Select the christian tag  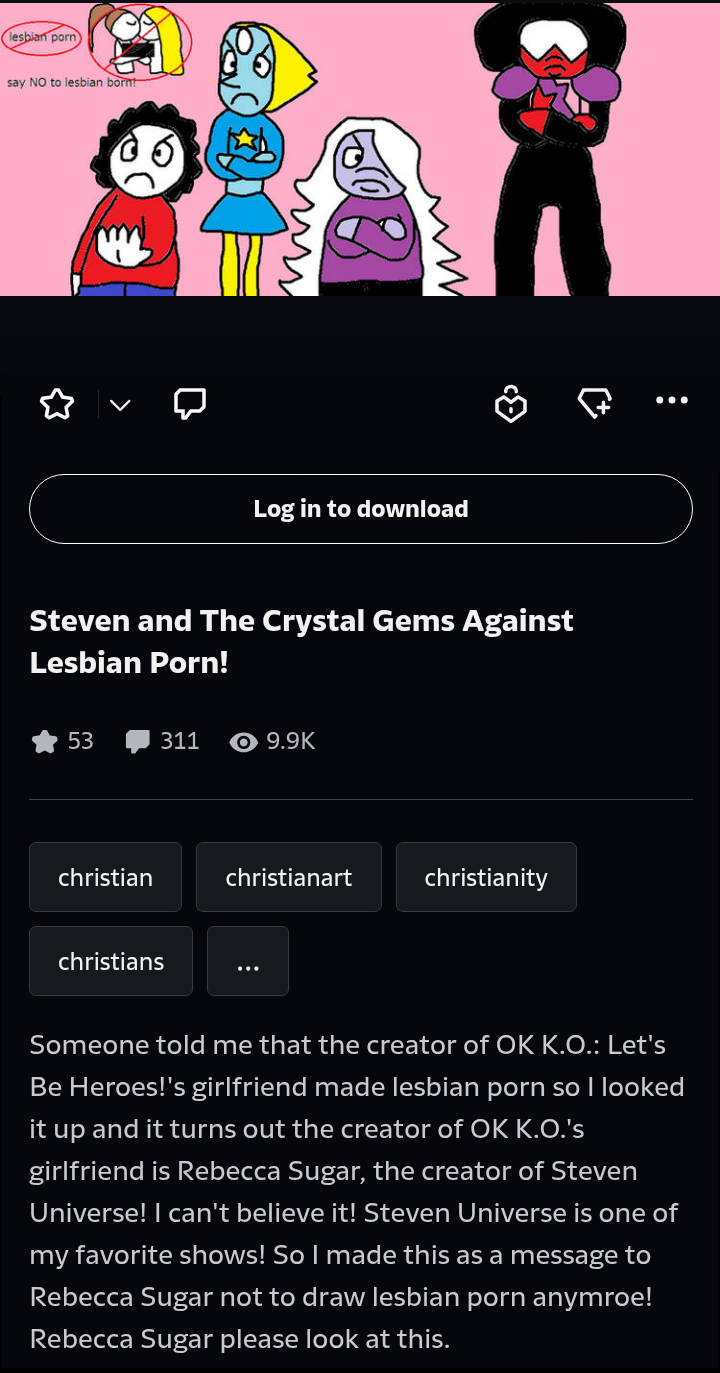[105, 877]
